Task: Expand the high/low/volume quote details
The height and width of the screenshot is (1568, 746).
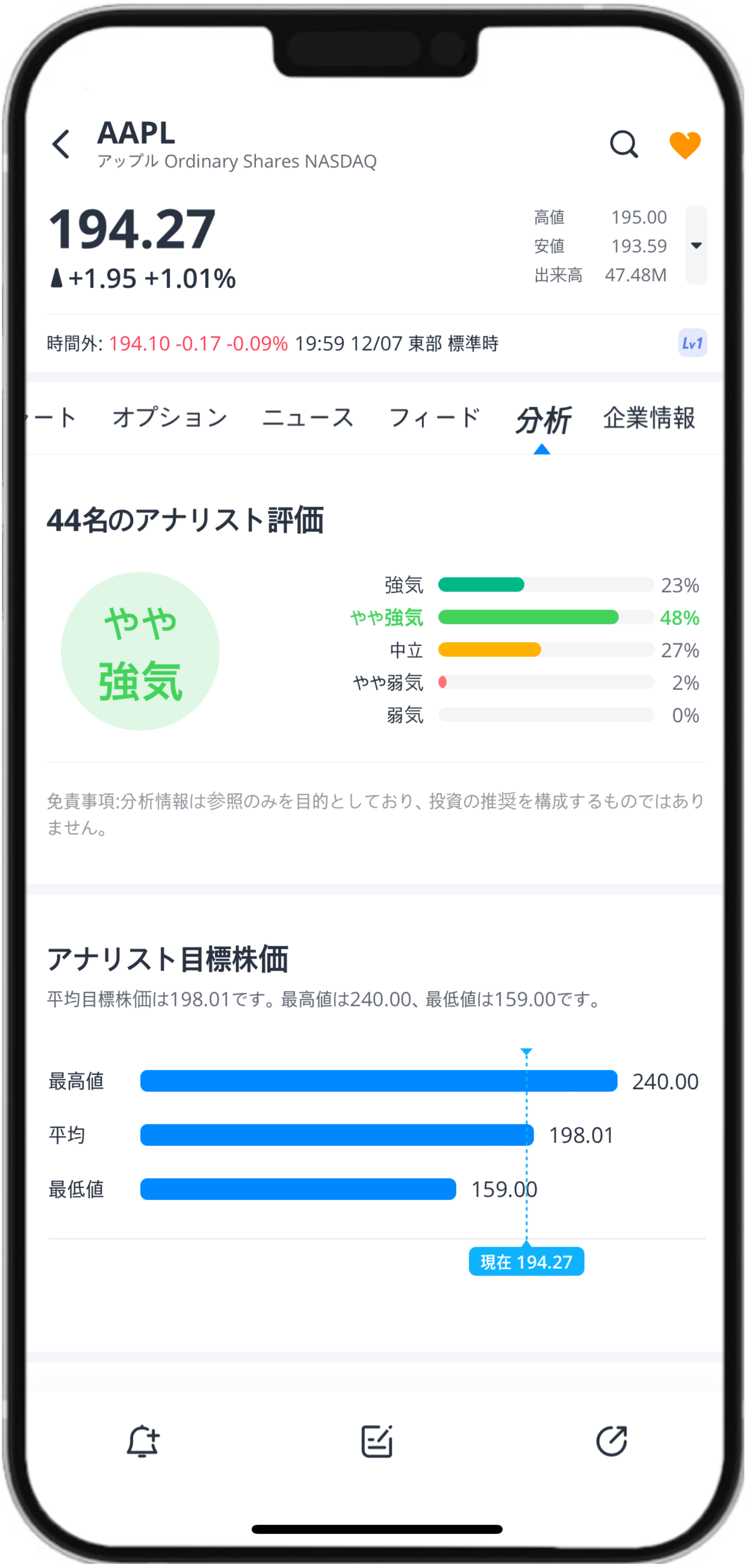Action: point(696,245)
